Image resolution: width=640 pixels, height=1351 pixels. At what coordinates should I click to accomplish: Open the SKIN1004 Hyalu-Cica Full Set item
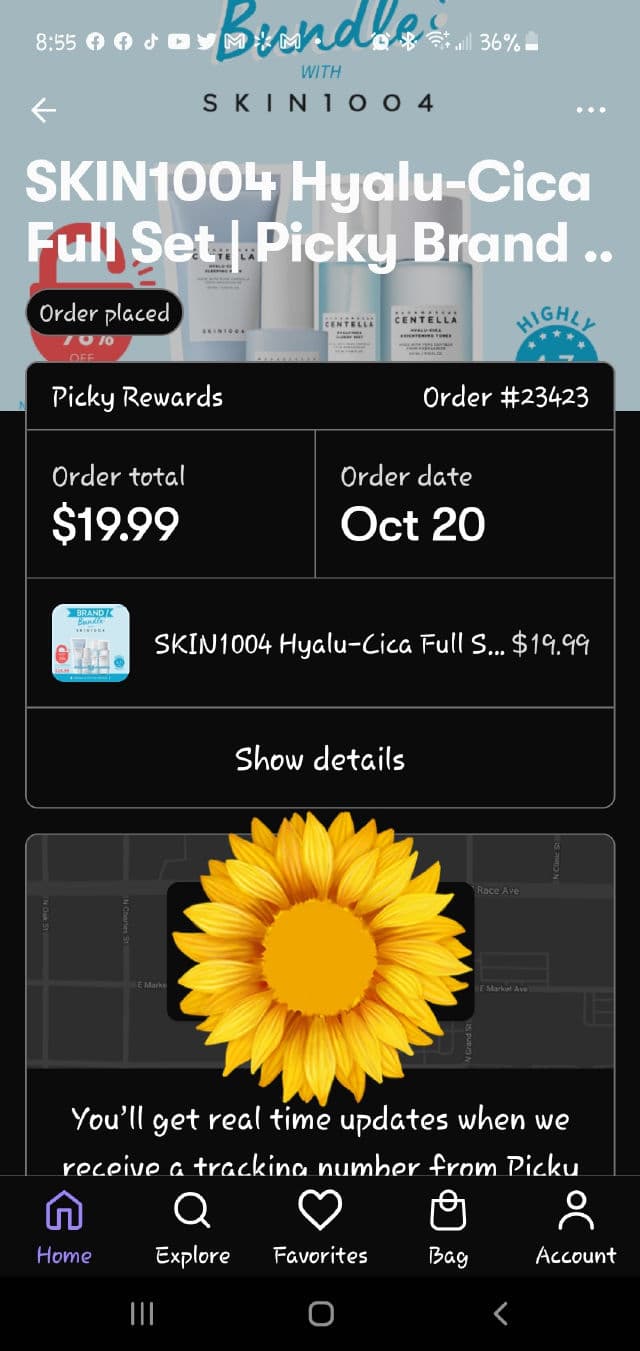click(x=320, y=643)
